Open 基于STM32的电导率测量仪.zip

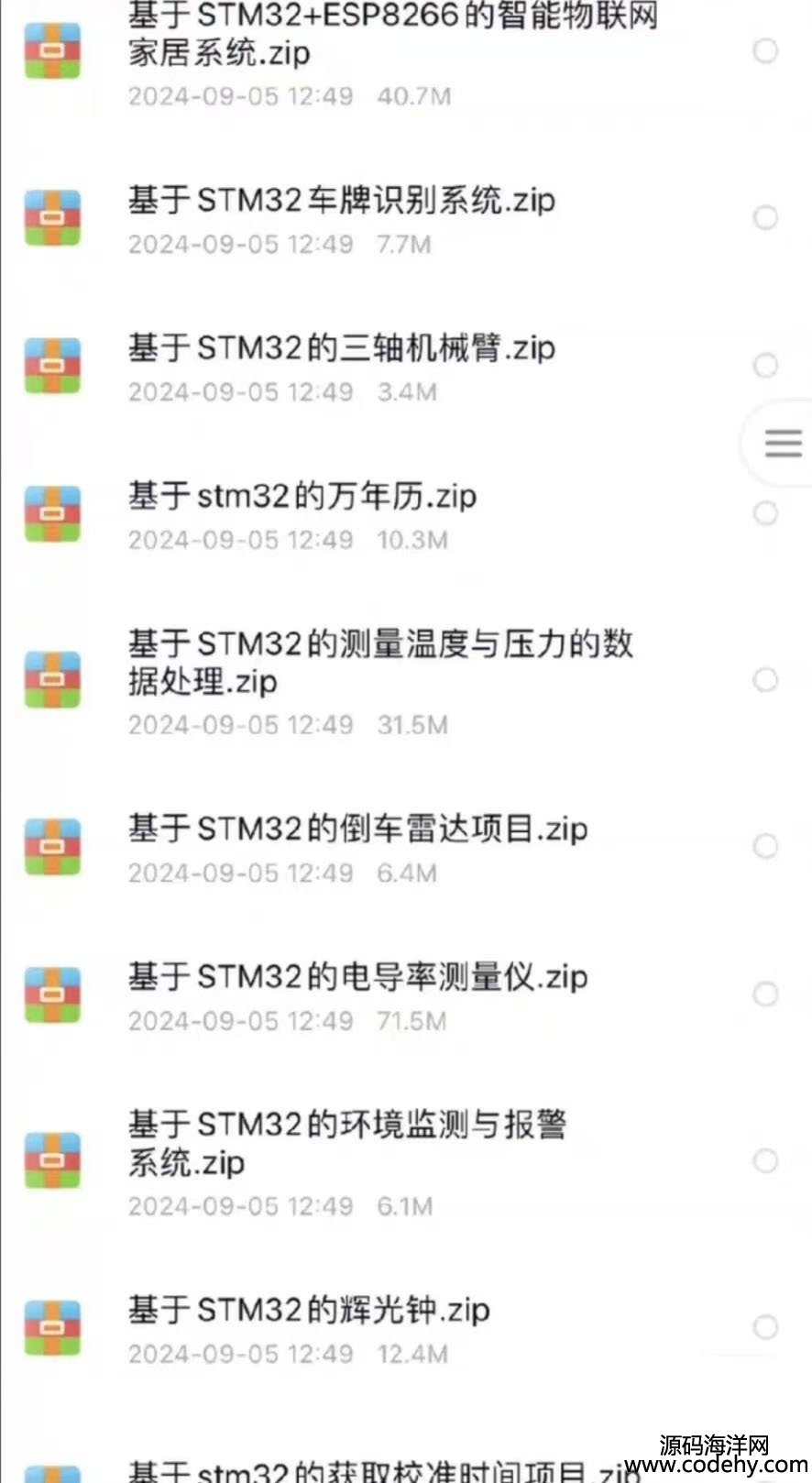pos(357,978)
